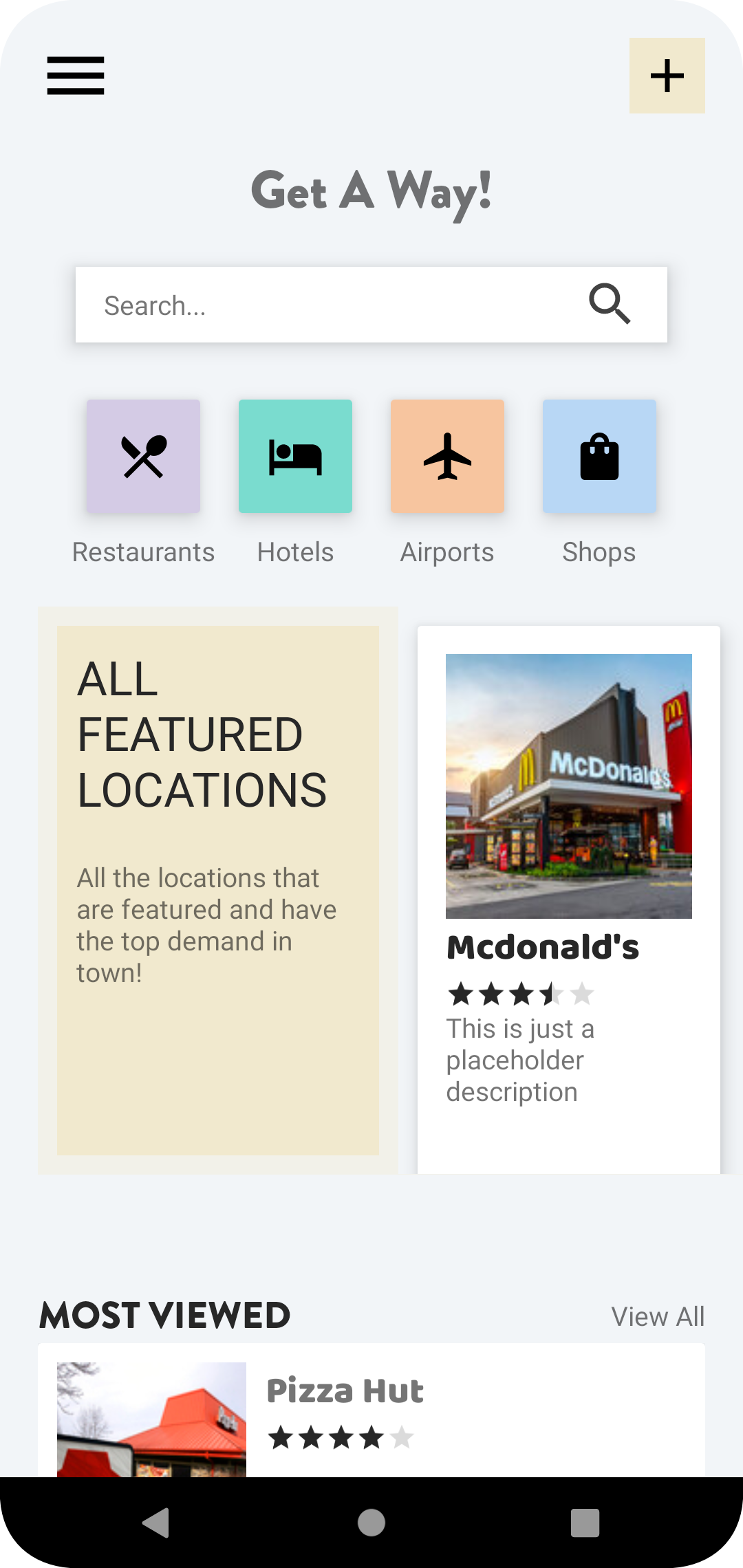Go back using the system back button

[x=156, y=1523]
